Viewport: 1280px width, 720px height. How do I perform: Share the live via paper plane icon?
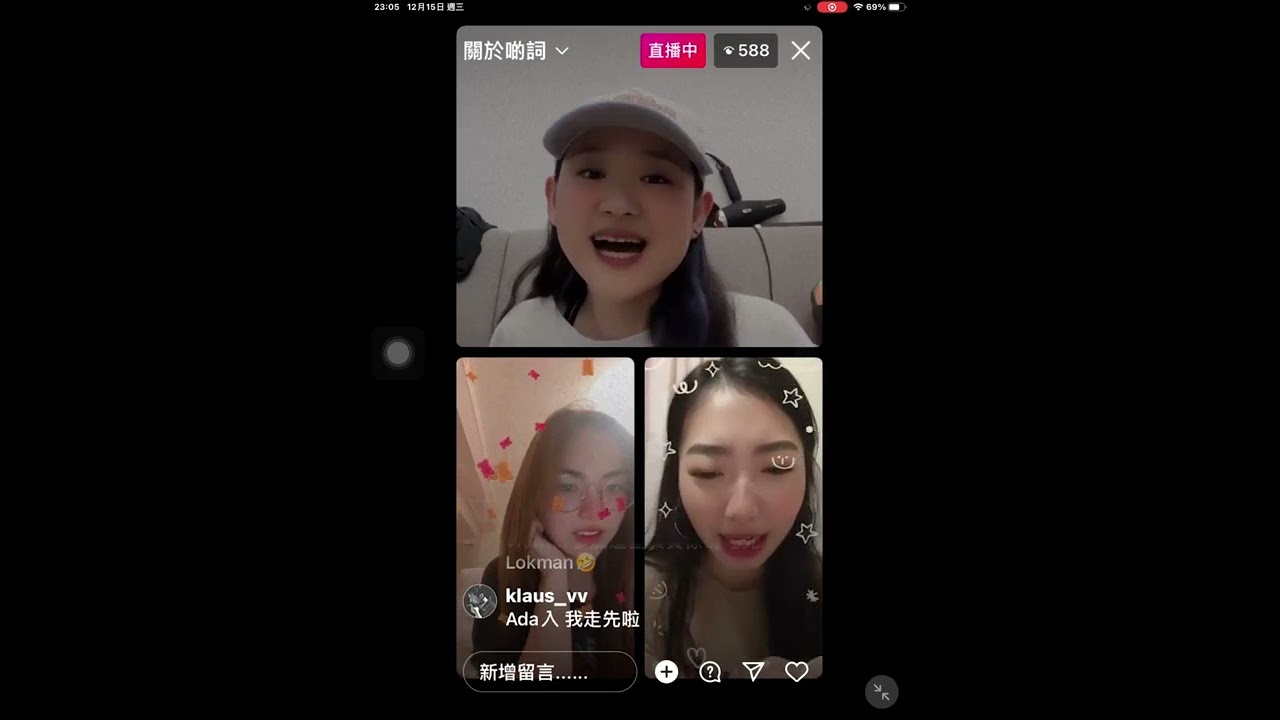click(x=753, y=672)
